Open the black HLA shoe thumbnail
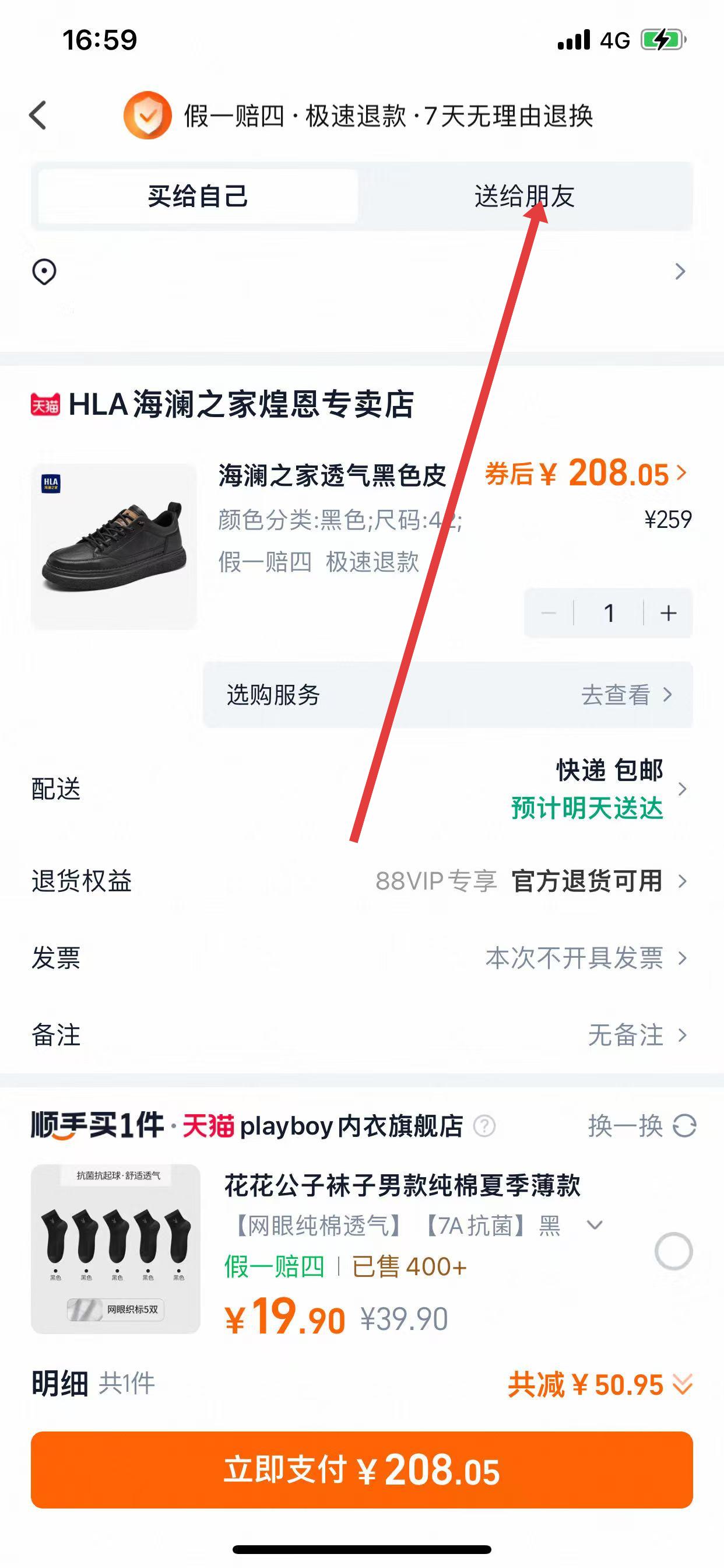Image resolution: width=724 pixels, height=1568 pixels. pyautogui.click(x=114, y=546)
